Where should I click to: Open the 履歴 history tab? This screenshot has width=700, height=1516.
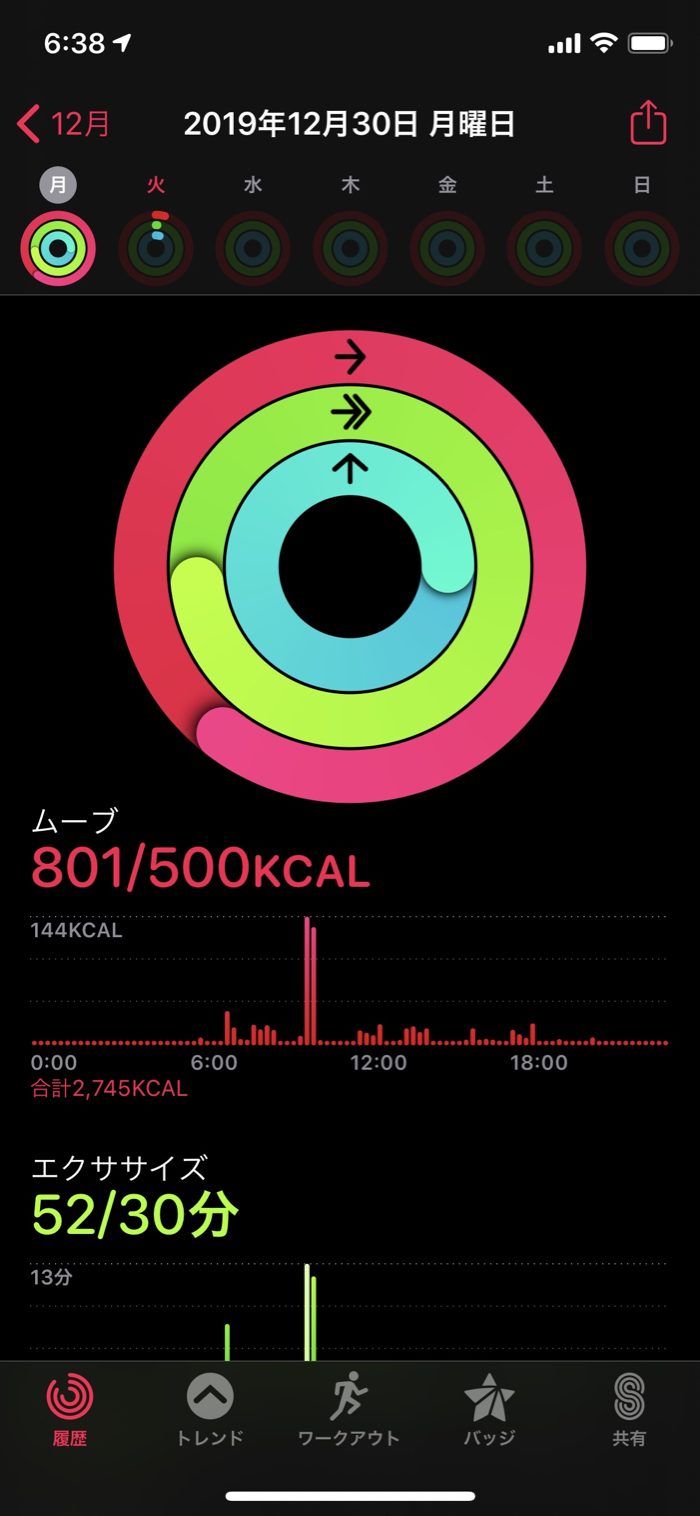pos(70,1410)
